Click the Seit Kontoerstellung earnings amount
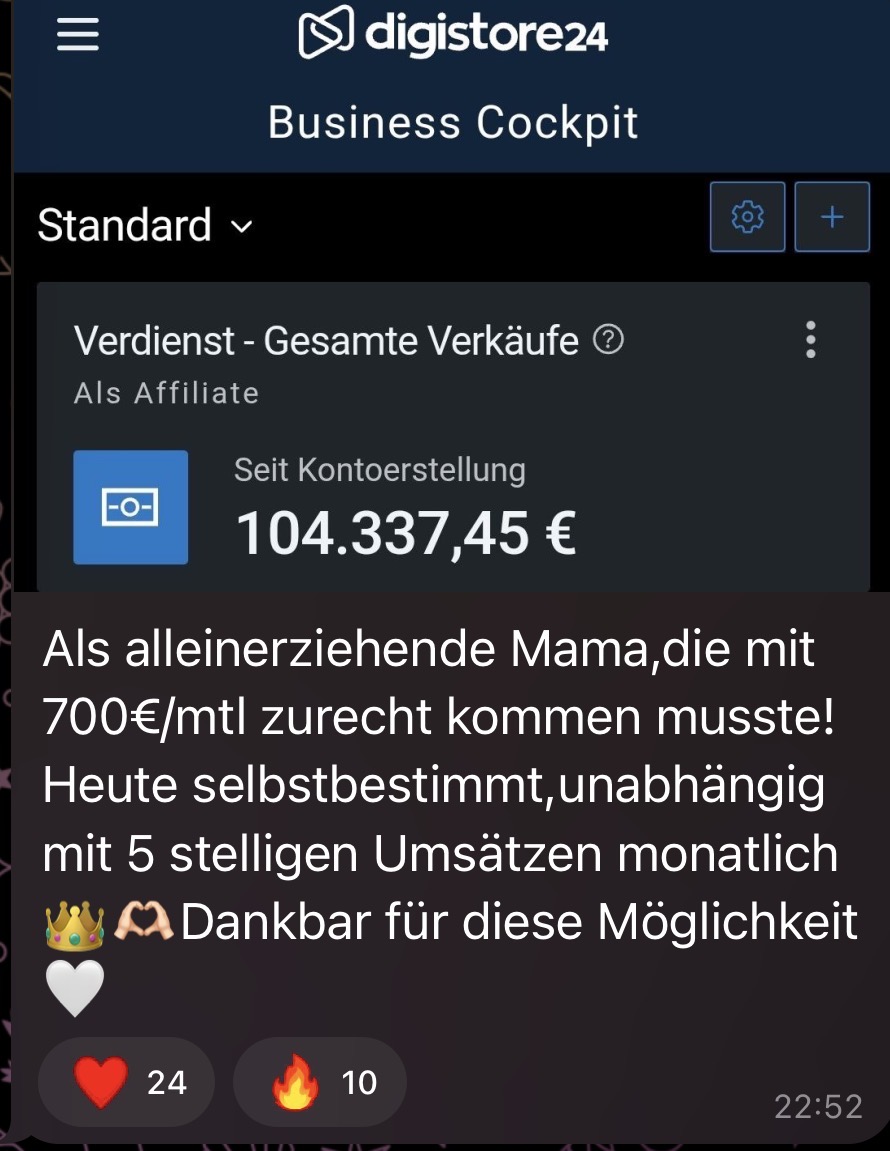890x1151 pixels. click(406, 533)
